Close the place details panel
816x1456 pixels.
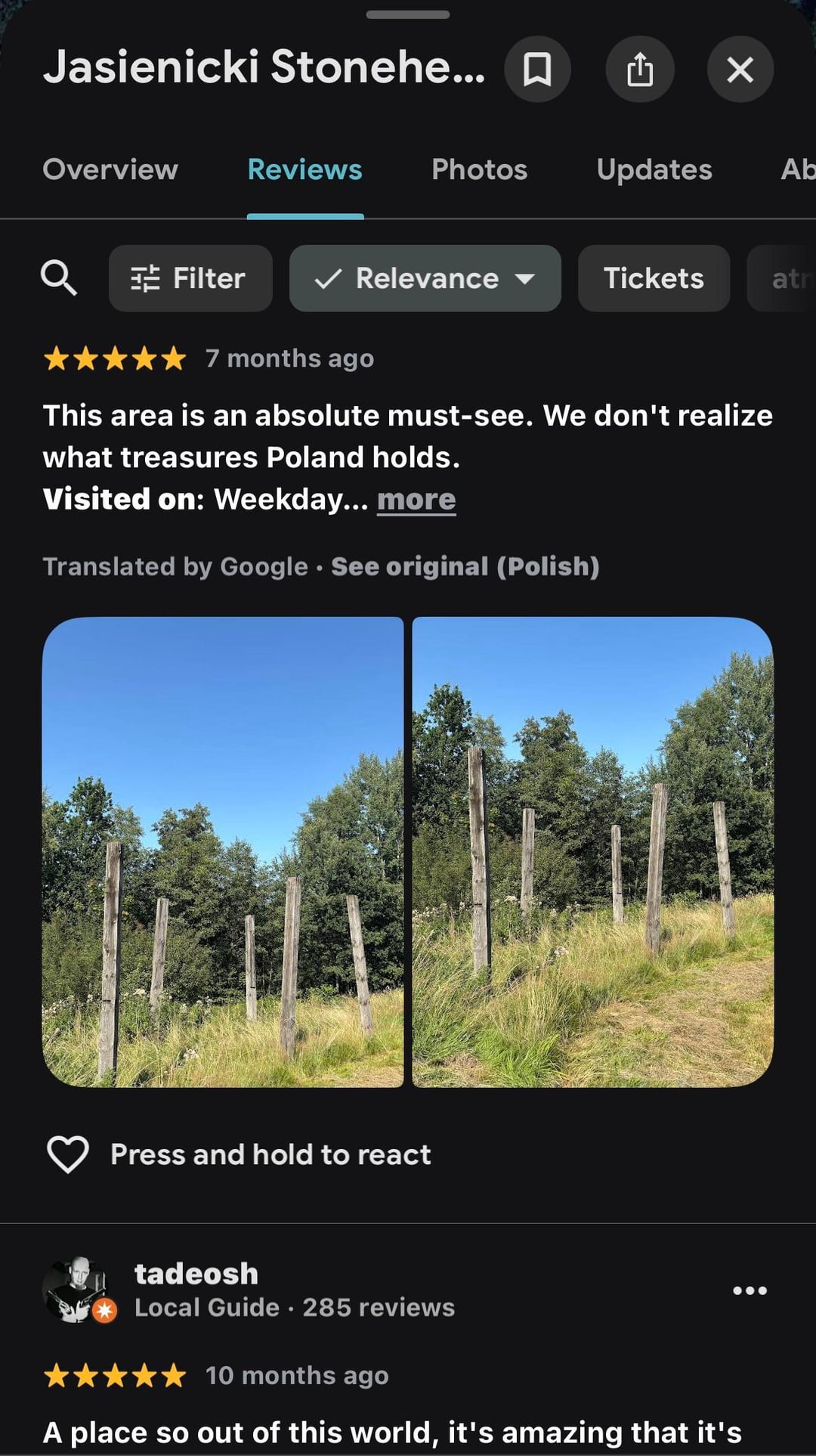point(740,70)
